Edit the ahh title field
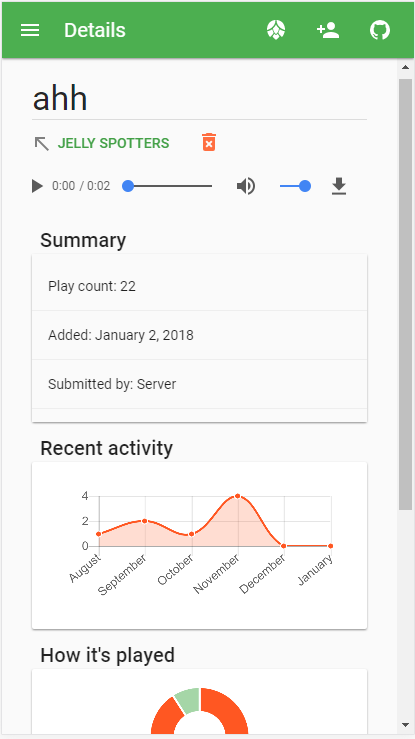This screenshot has height=739, width=415. (199, 99)
